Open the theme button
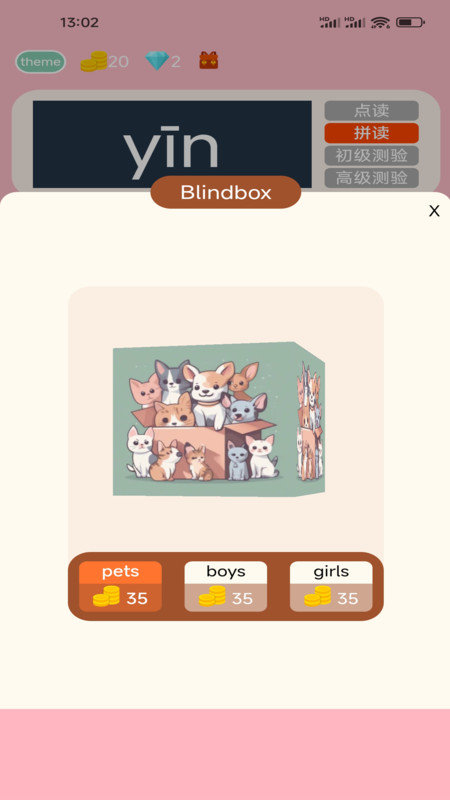The height and width of the screenshot is (800, 450). pos(41,62)
